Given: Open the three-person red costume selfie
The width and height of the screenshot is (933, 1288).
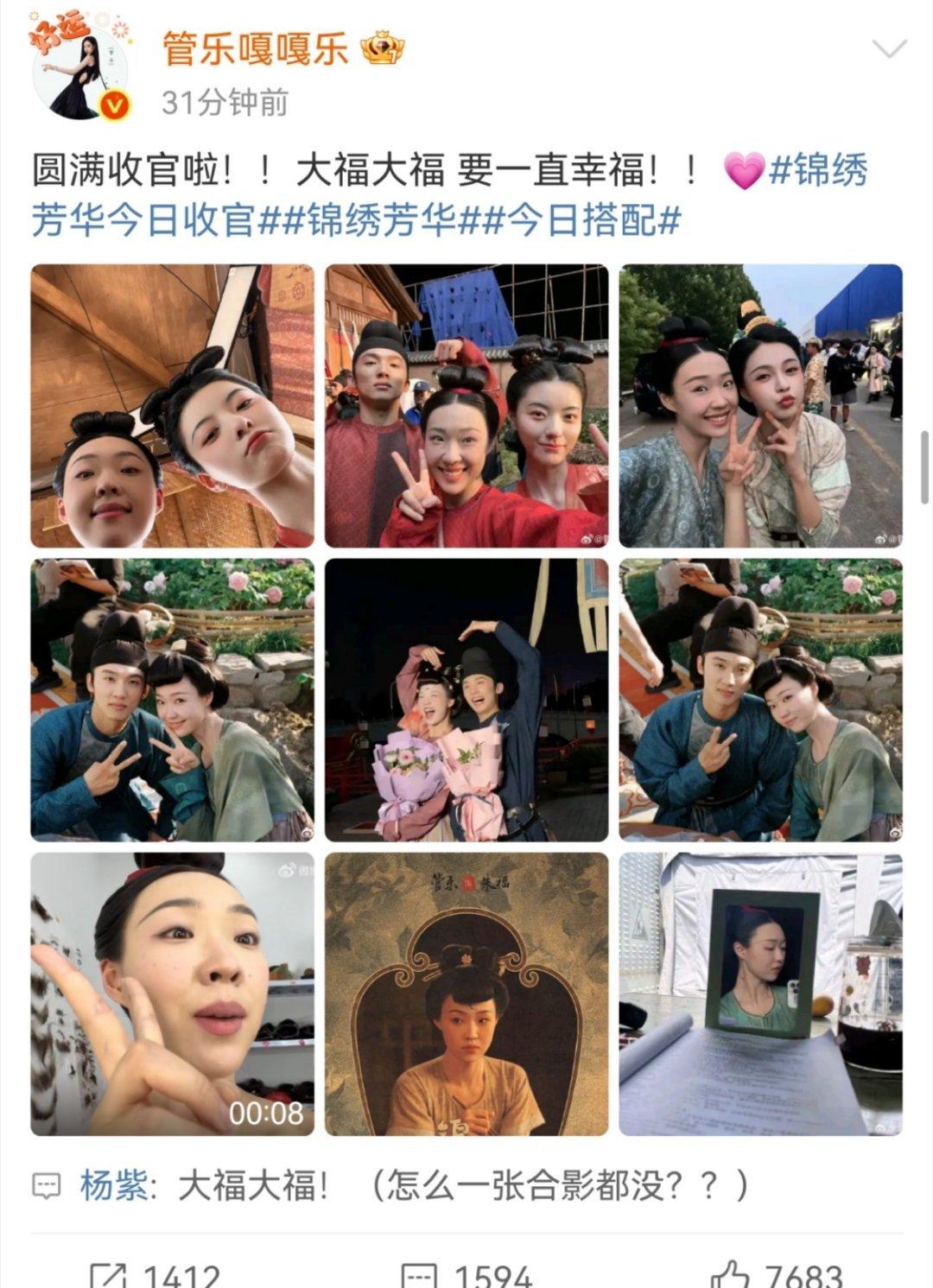Looking at the screenshot, I should (x=466, y=406).
